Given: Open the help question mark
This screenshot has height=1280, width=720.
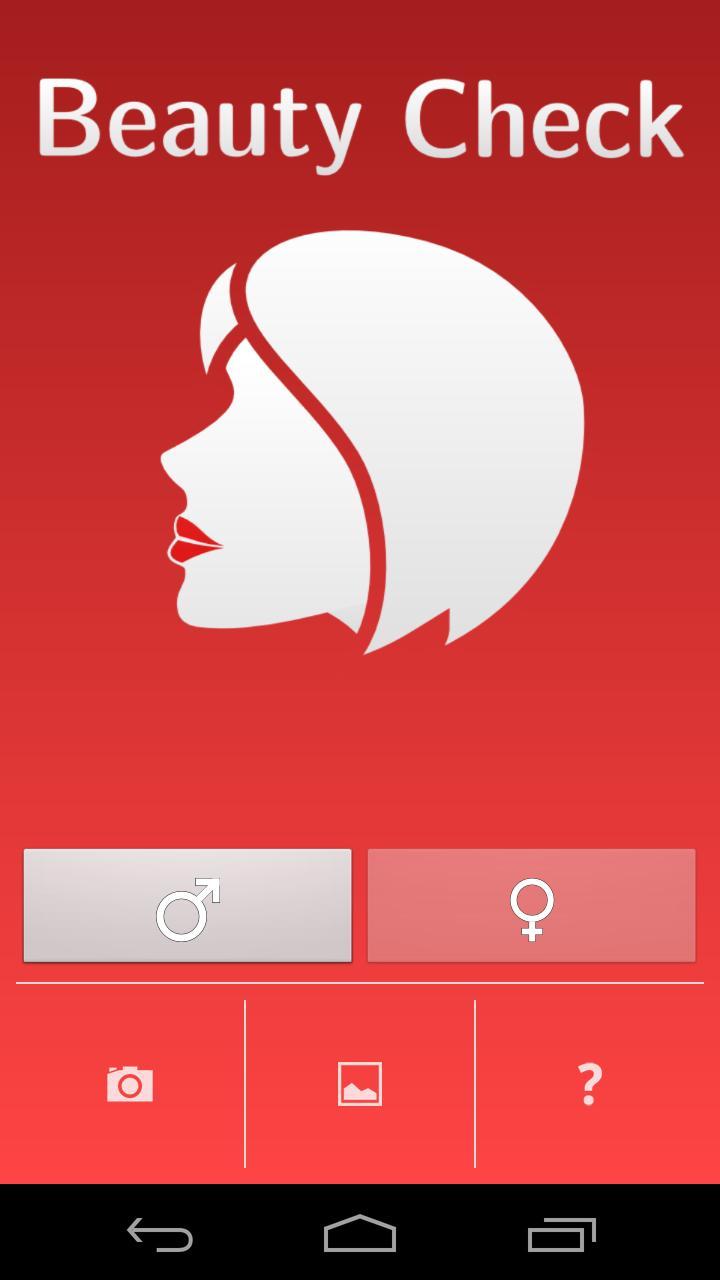Looking at the screenshot, I should click(x=590, y=1084).
